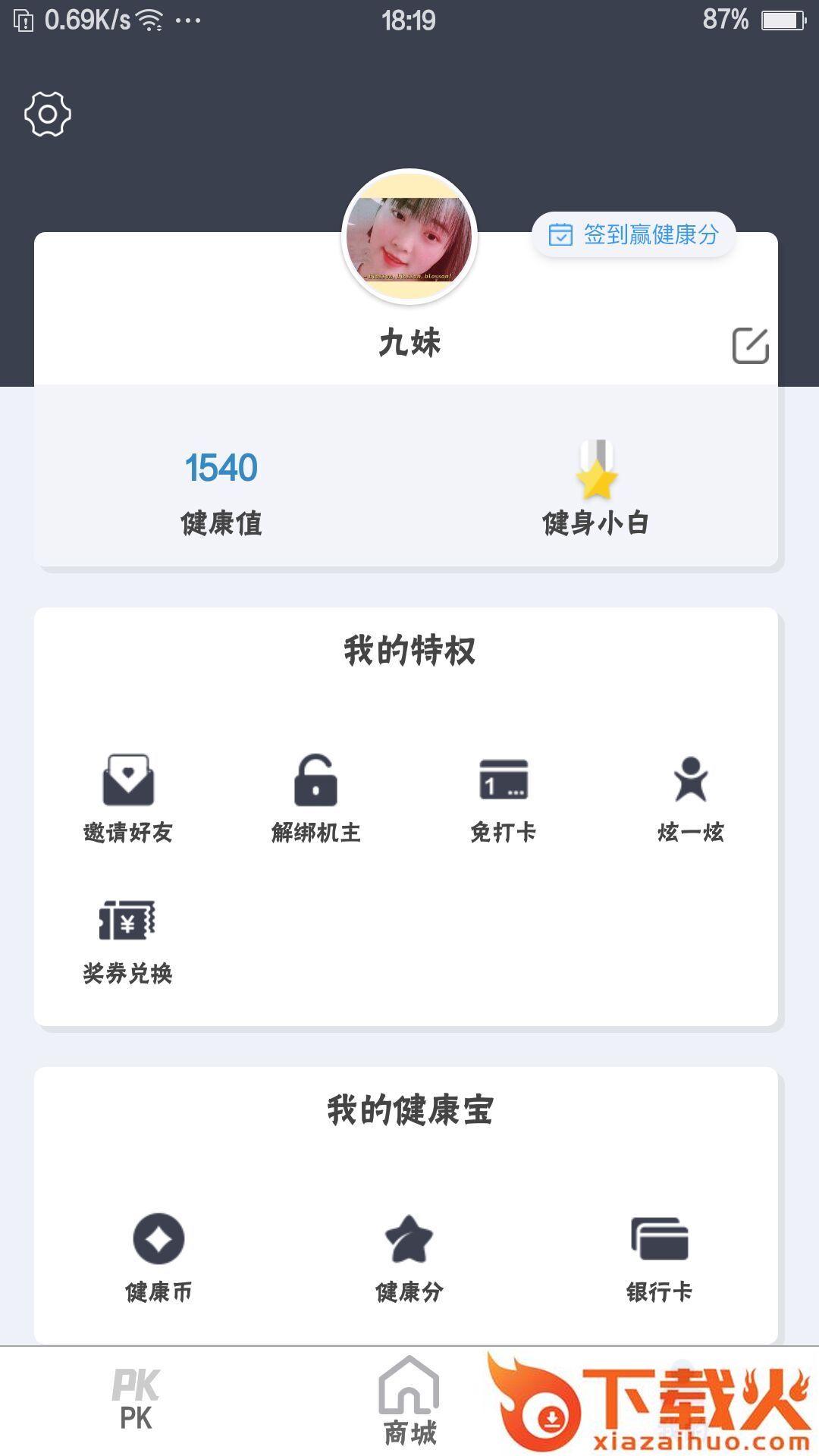This screenshot has width=819, height=1456.
Task: Open the settings gear icon
Action: point(48,115)
